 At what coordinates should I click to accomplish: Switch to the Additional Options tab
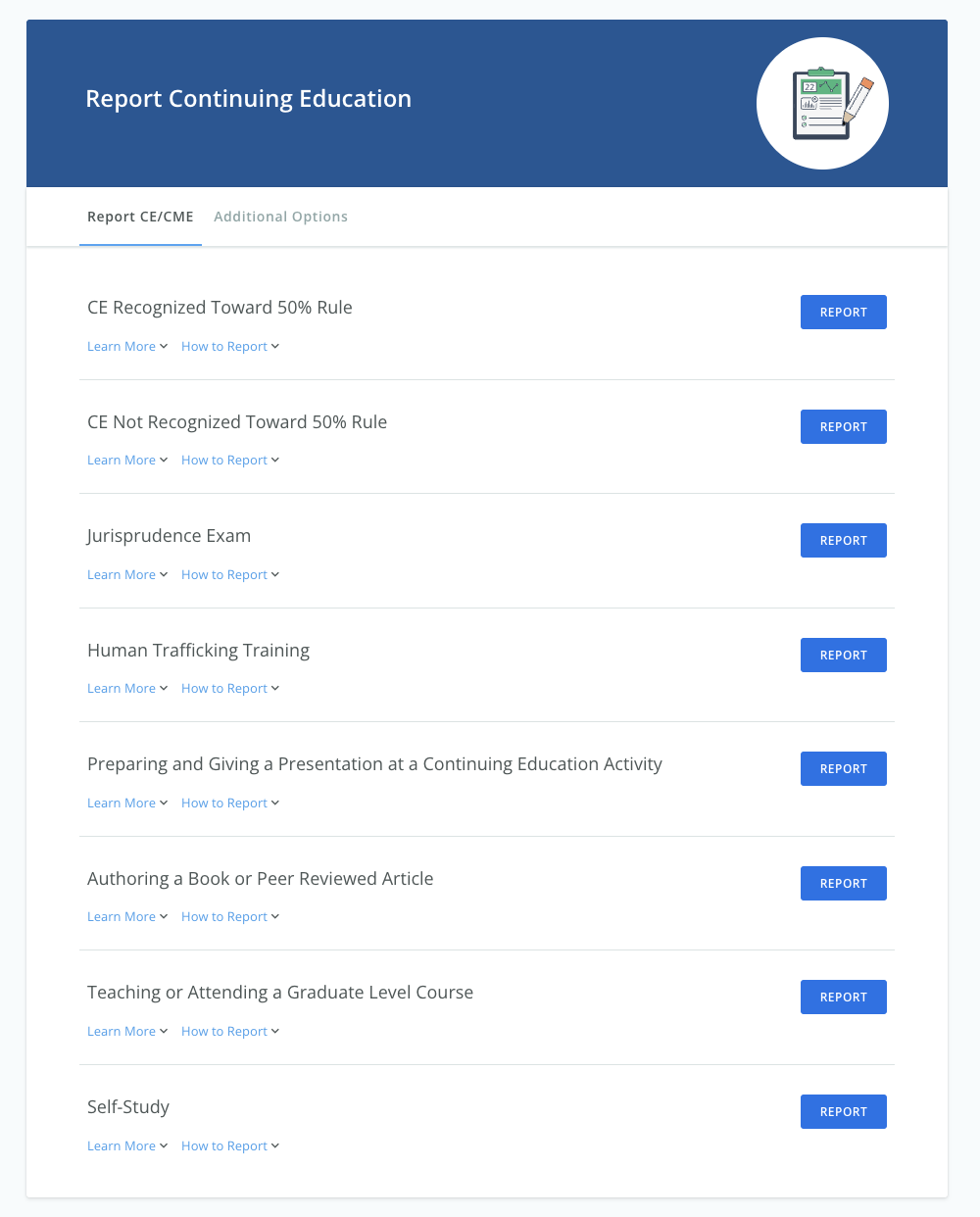pyautogui.click(x=280, y=217)
